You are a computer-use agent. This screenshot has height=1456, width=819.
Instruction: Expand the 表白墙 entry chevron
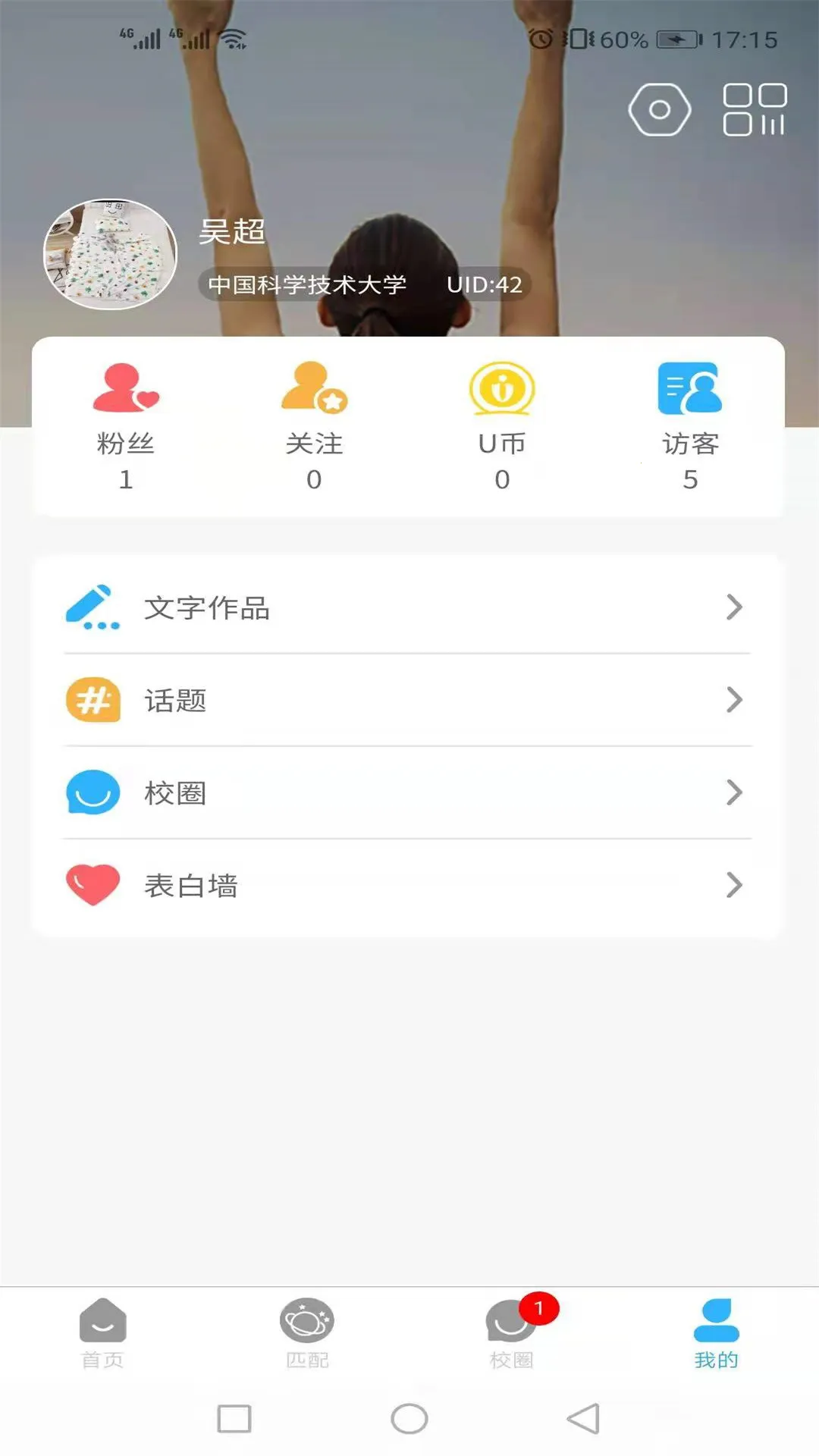tap(733, 886)
